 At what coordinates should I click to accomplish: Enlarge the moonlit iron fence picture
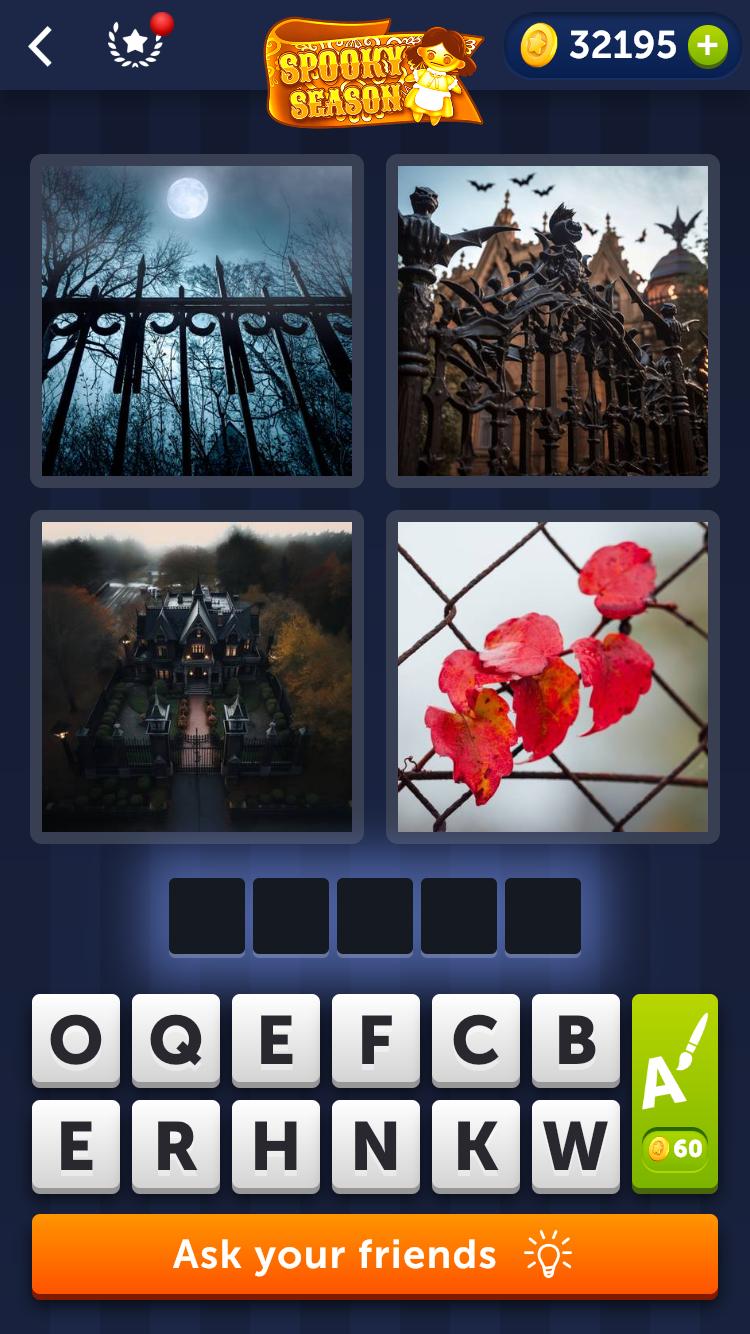[x=197, y=321]
